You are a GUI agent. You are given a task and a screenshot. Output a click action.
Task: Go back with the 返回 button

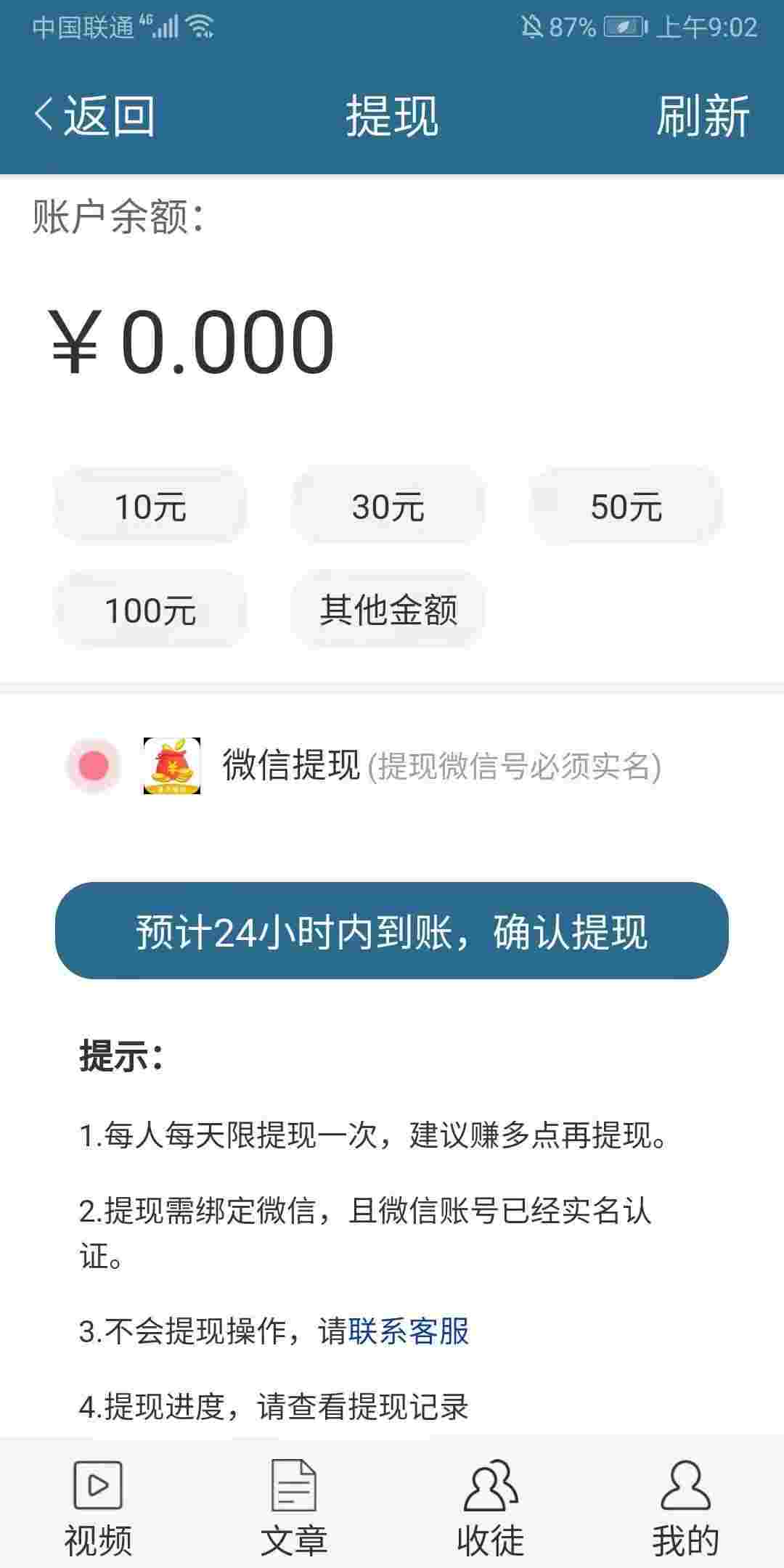click(94, 115)
